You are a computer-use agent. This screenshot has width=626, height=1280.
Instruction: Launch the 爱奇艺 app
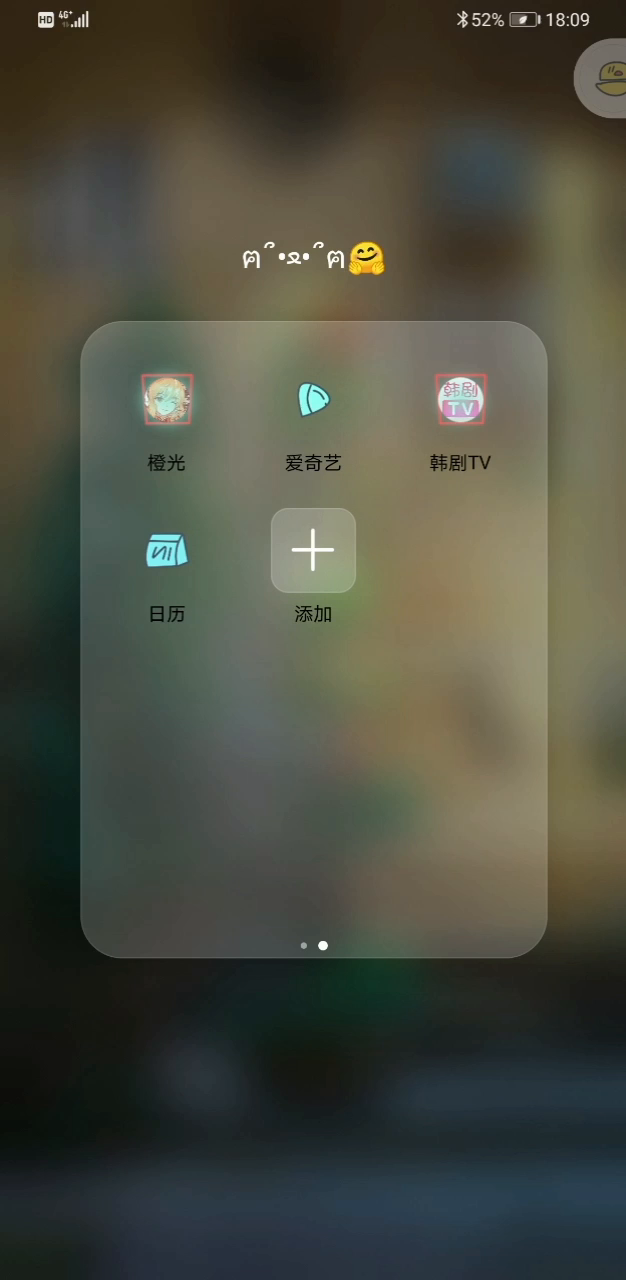313,400
